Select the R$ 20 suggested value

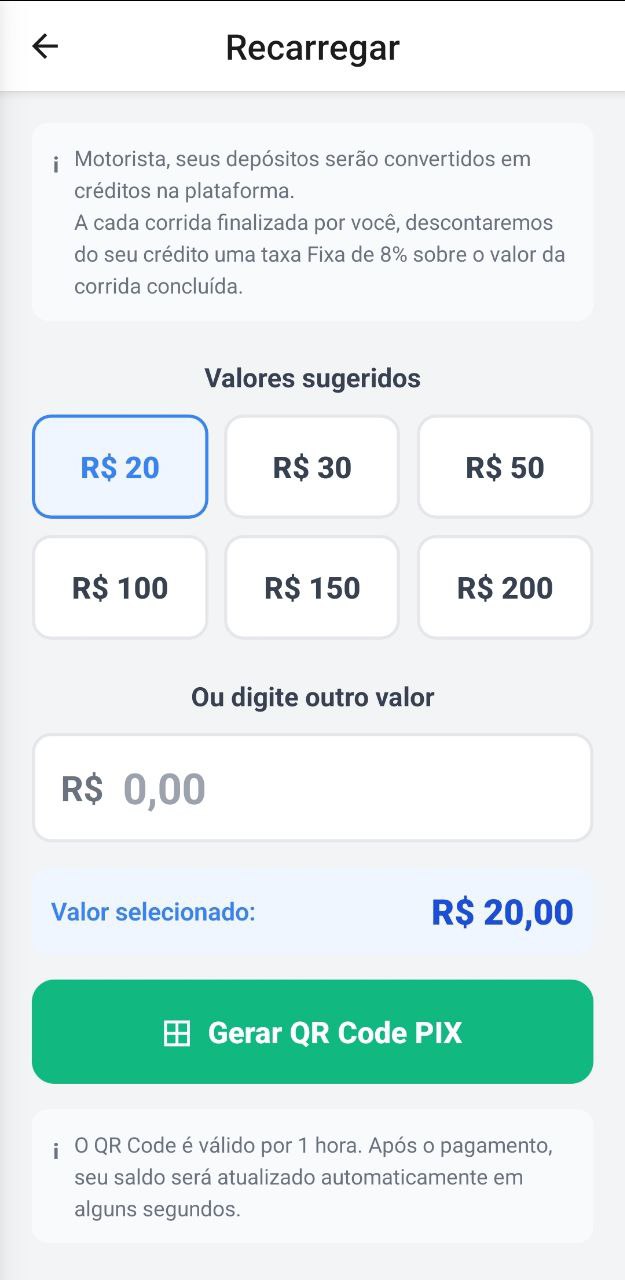coord(120,467)
